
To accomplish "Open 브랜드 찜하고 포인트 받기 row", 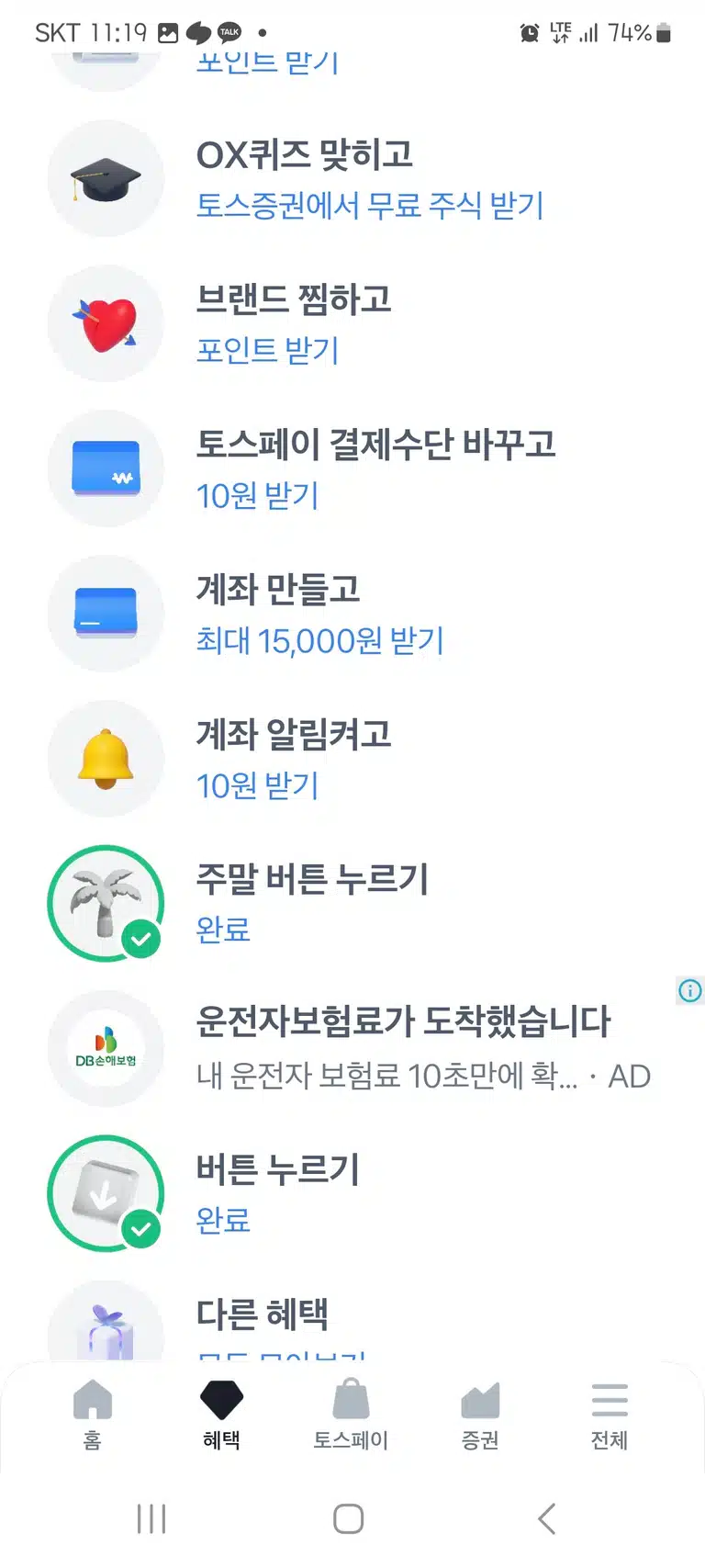I will tap(352, 323).
